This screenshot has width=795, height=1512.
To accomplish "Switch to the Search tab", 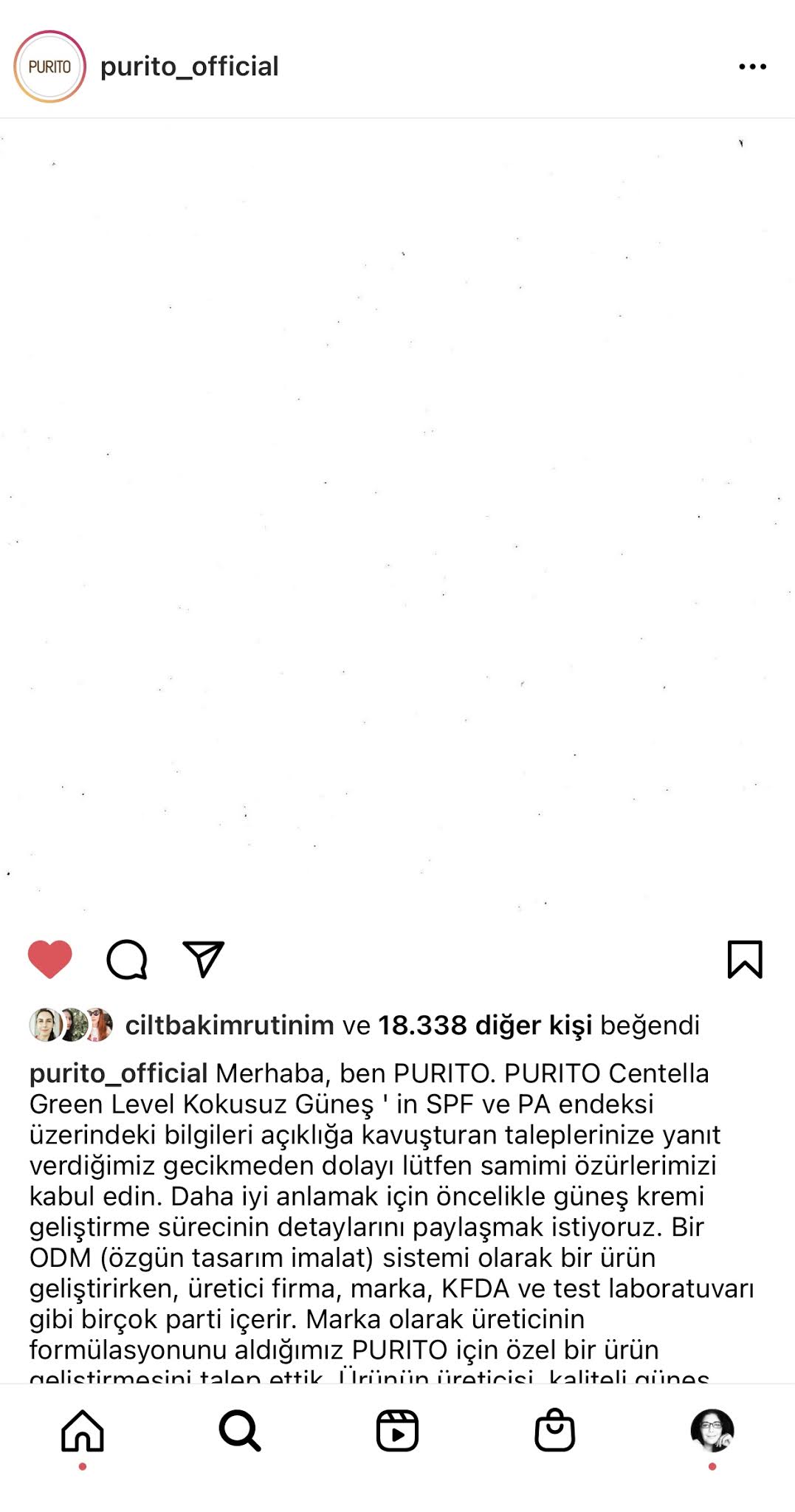I will pos(240,1431).
